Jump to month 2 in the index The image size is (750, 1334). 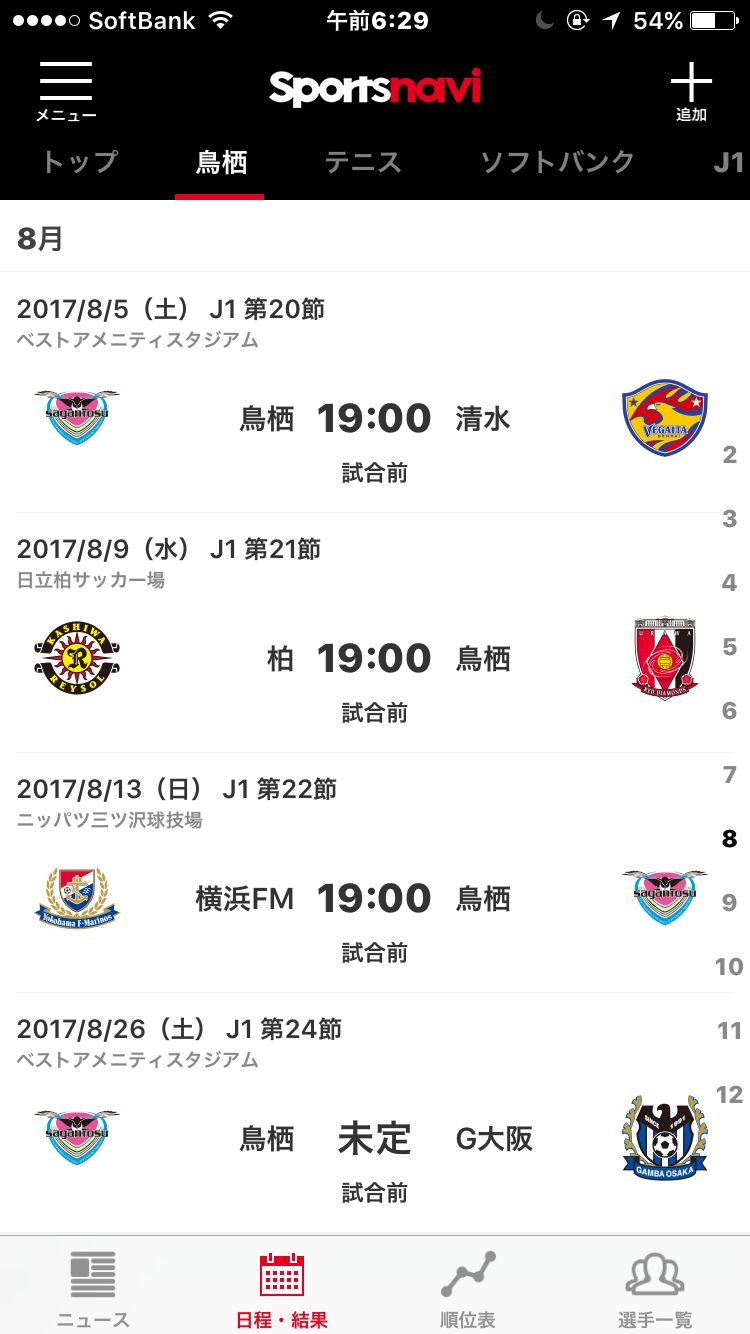click(730, 455)
